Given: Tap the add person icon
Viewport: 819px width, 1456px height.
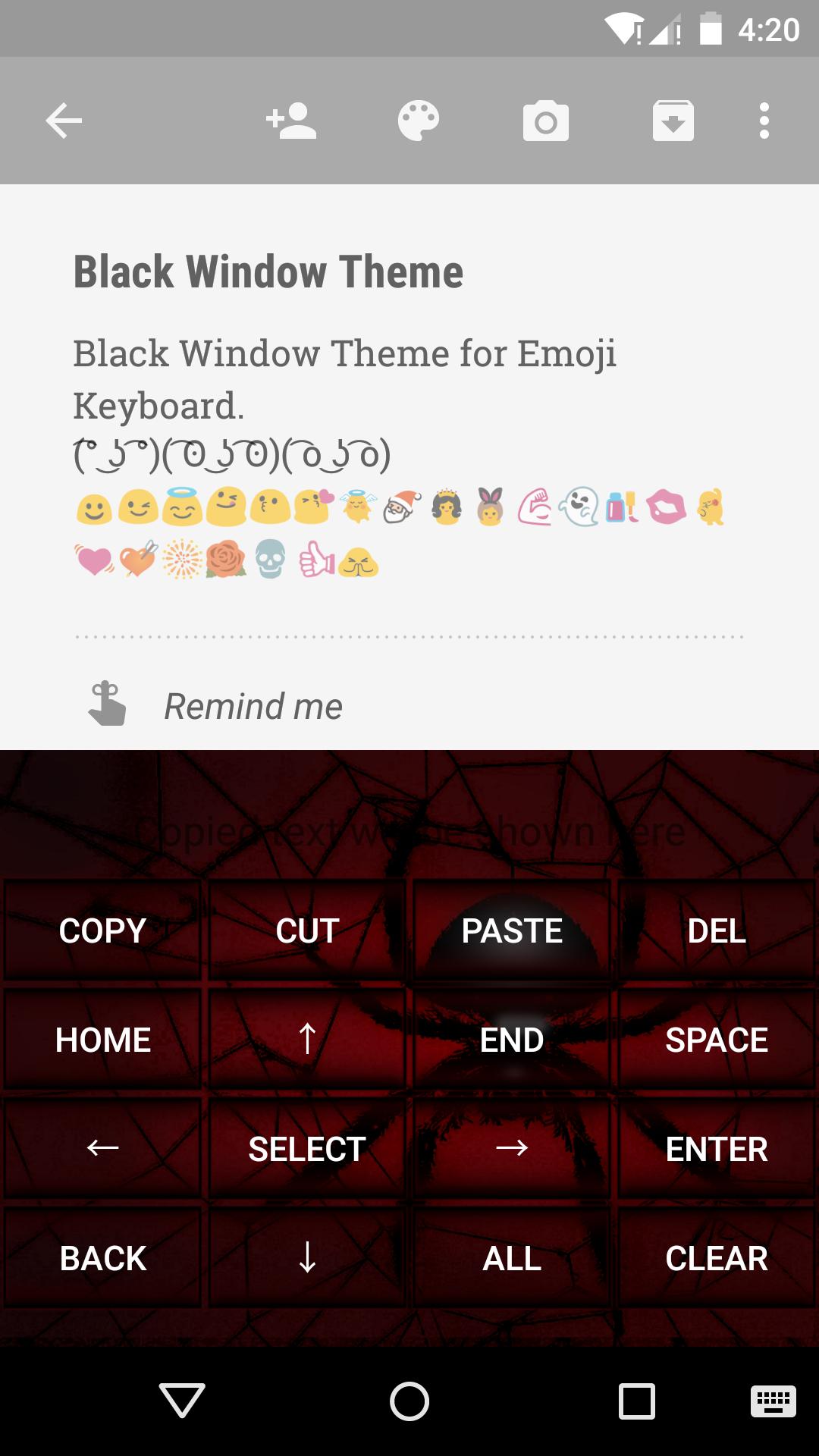Looking at the screenshot, I should click(x=290, y=120).
